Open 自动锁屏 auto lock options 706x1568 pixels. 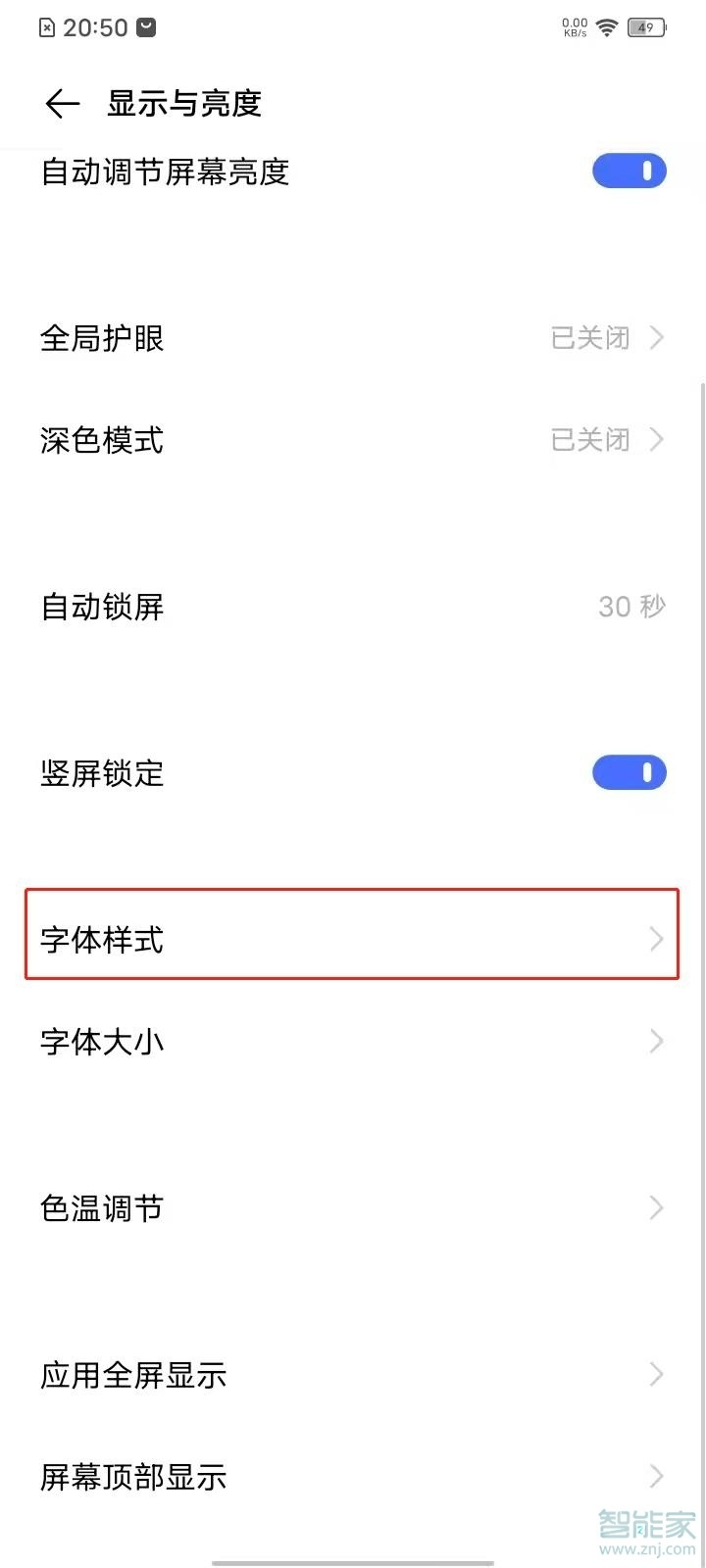pos(353,607)
